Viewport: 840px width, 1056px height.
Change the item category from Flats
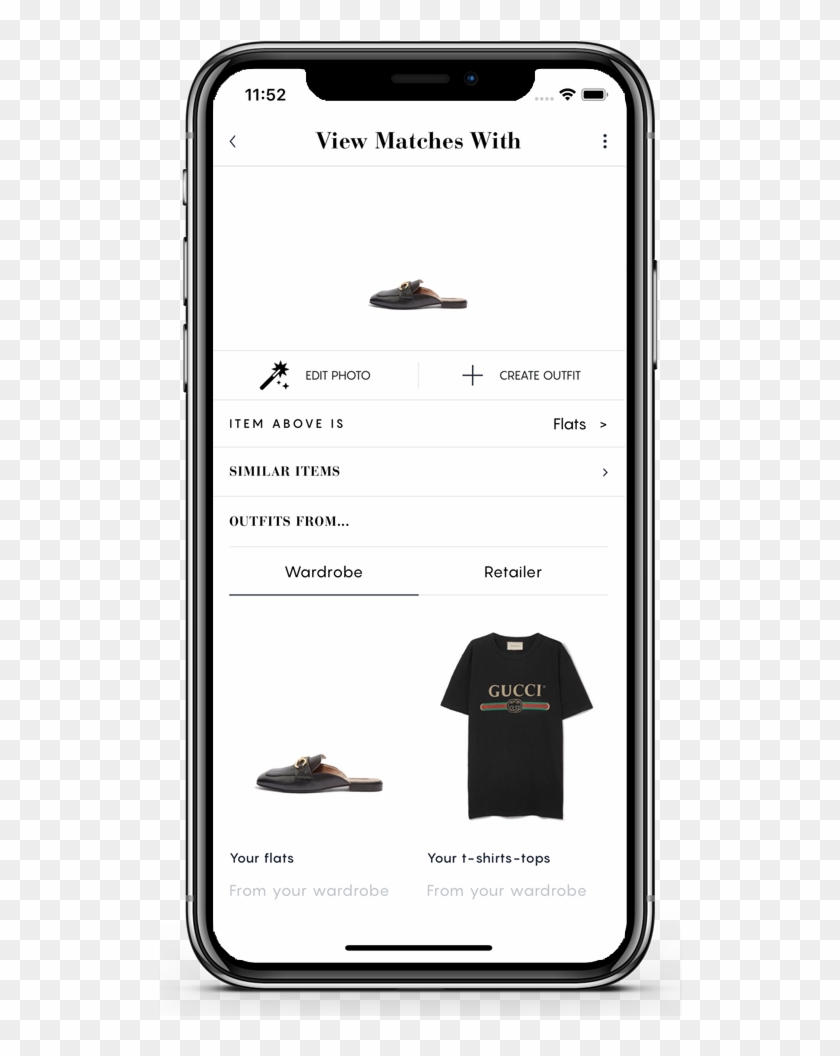click(x=579, y=424)
